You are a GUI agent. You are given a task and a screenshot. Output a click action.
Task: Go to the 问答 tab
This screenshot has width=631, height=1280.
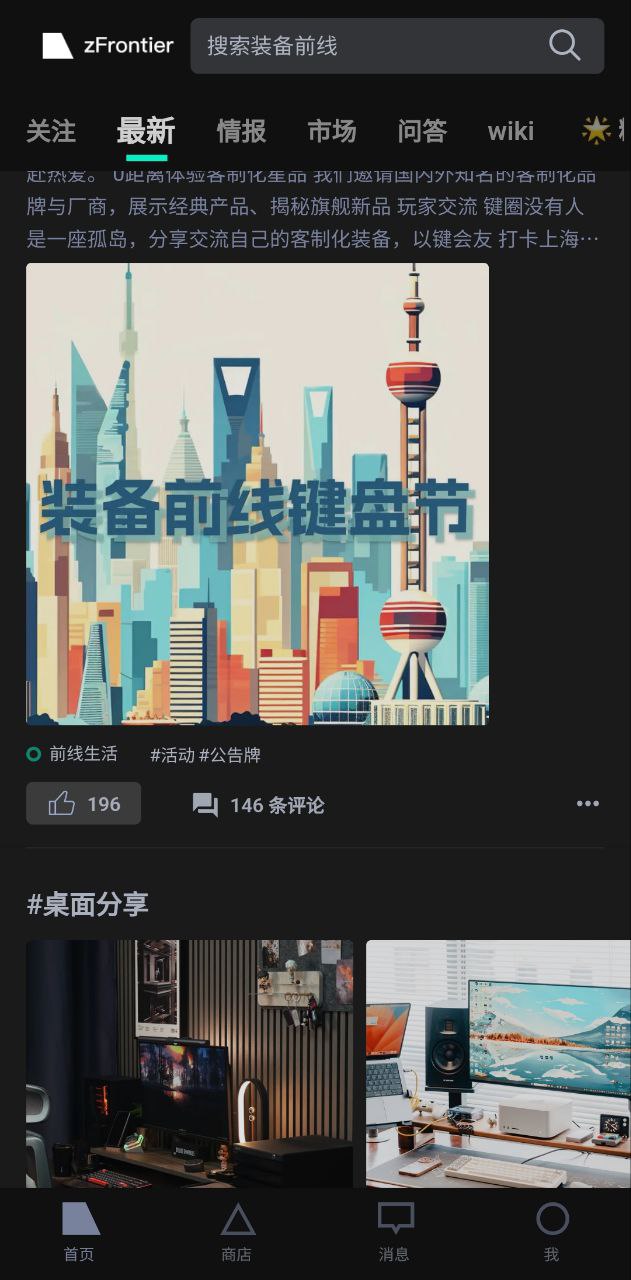pyautogui.click(x=422, y=131)
